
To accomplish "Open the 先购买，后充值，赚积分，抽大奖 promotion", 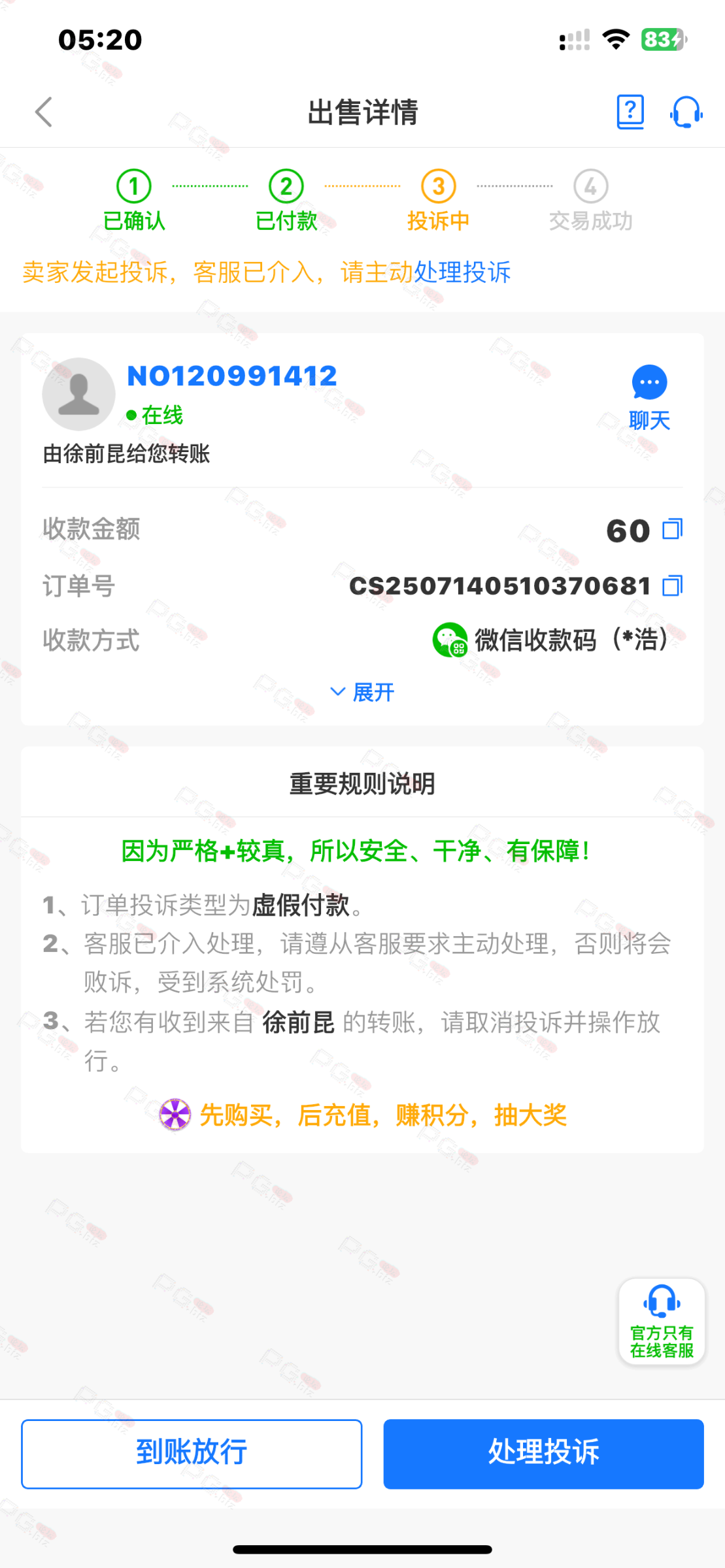I will pyautogui.click(x=363, y=1115).
